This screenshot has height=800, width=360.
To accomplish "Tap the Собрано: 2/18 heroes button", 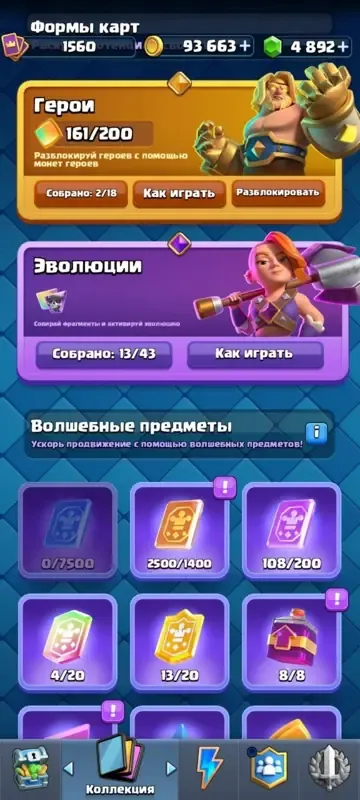I will 81,193.
